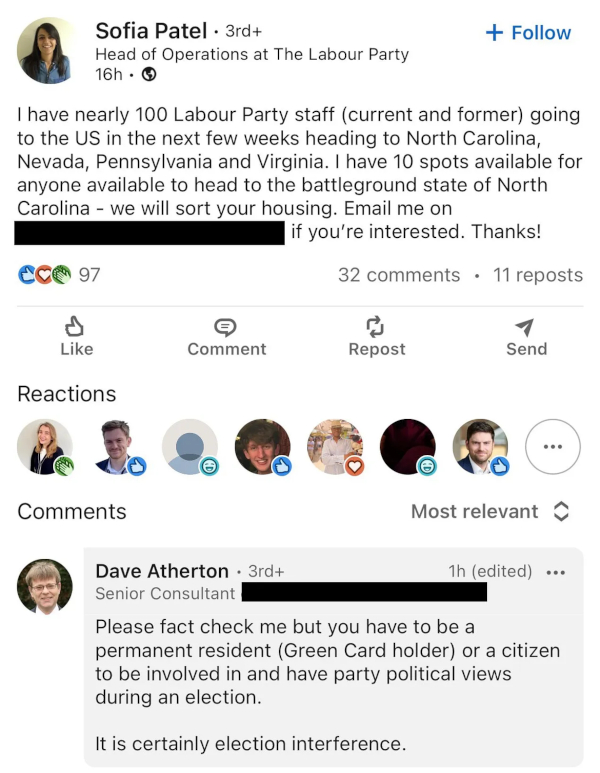Open Sofia Patel's name link
This screenshot has height=773, width=600.
coord(151,31)
